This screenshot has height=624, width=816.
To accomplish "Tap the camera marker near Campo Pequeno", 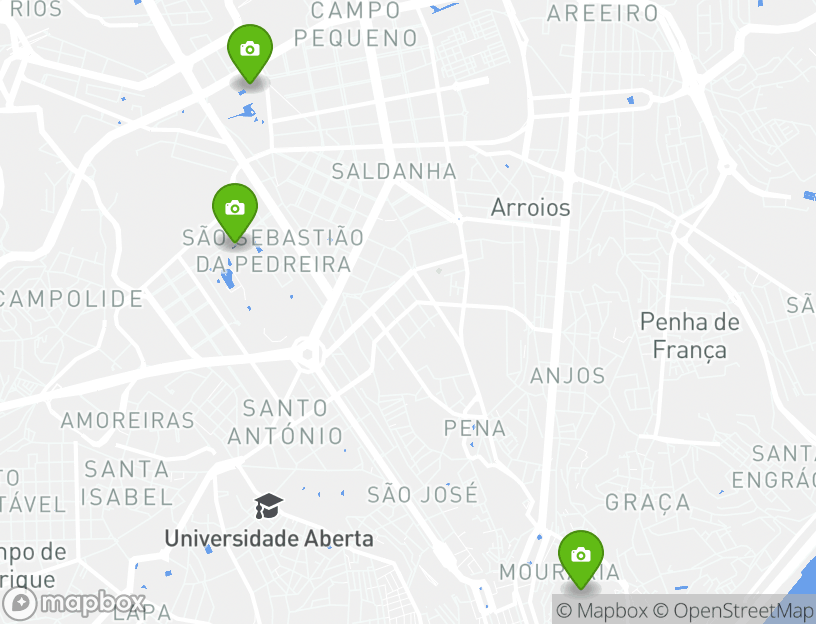I will 250,50.
